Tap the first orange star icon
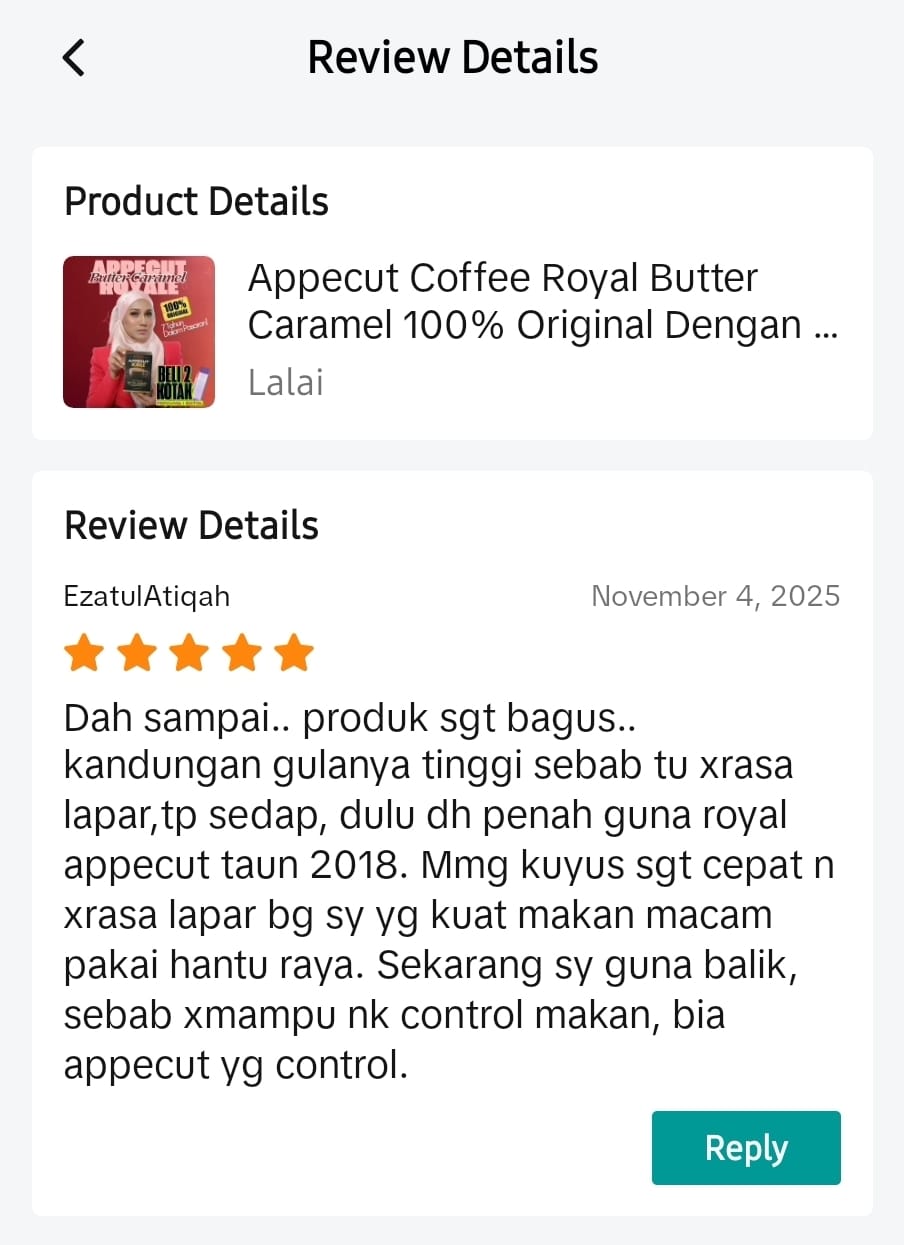This screenshot has height=1245, width=904. click(x=85, y=651)
